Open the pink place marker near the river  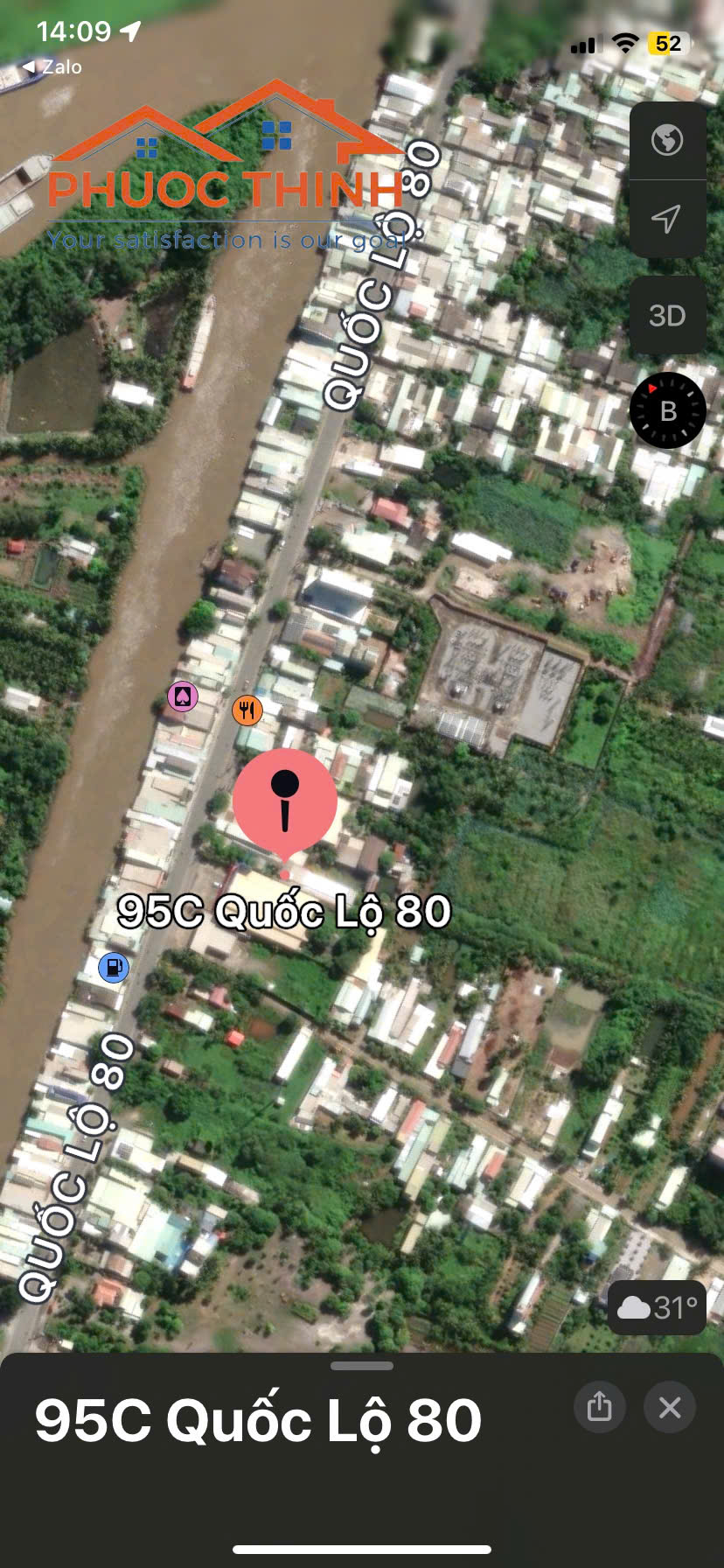(x=183, y=696)
